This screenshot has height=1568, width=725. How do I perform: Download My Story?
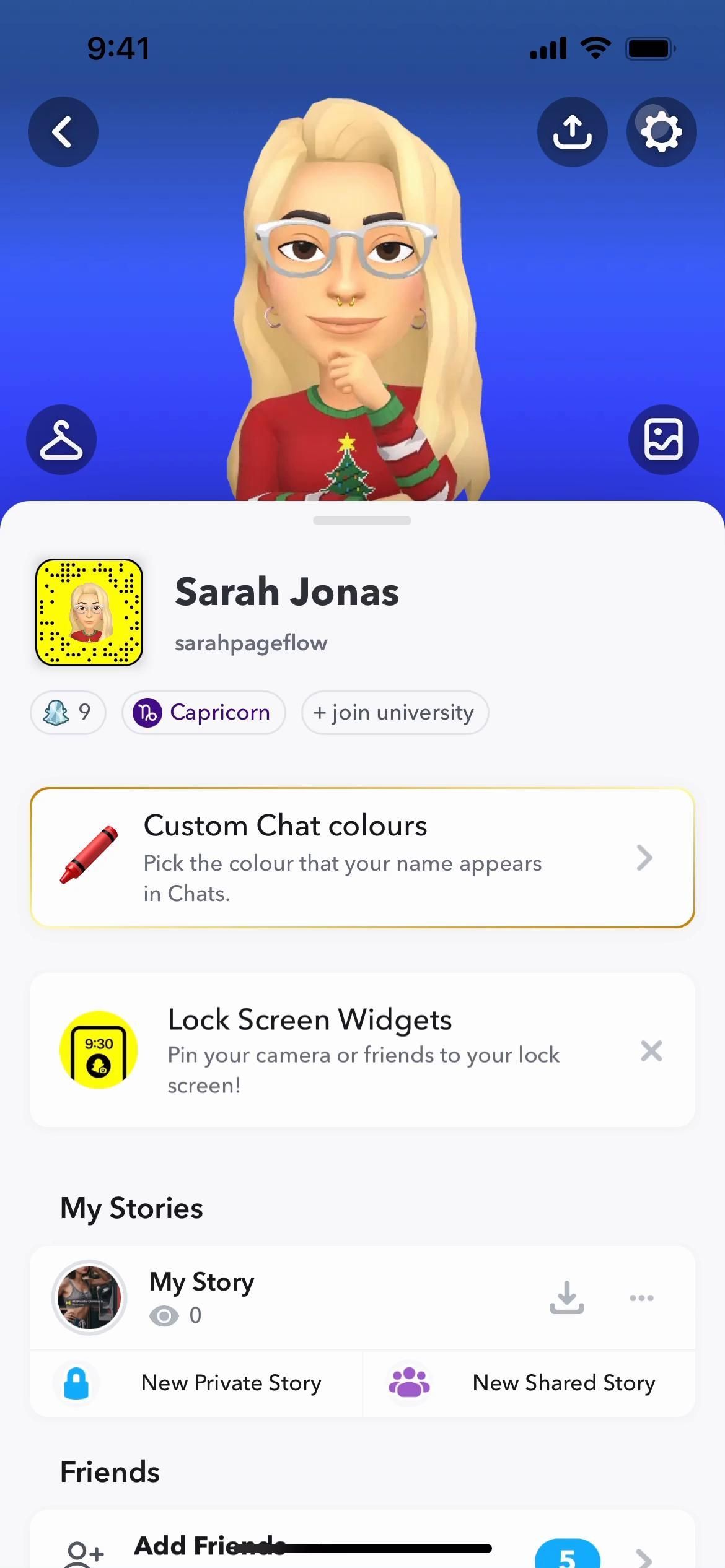coord(566,1297)
